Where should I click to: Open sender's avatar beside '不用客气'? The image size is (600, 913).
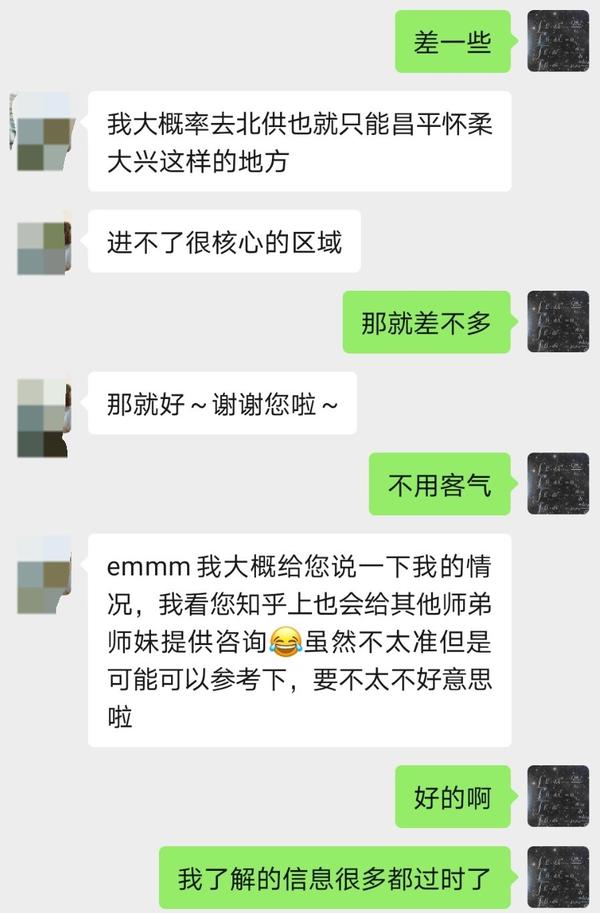click(x=558, y=484)
